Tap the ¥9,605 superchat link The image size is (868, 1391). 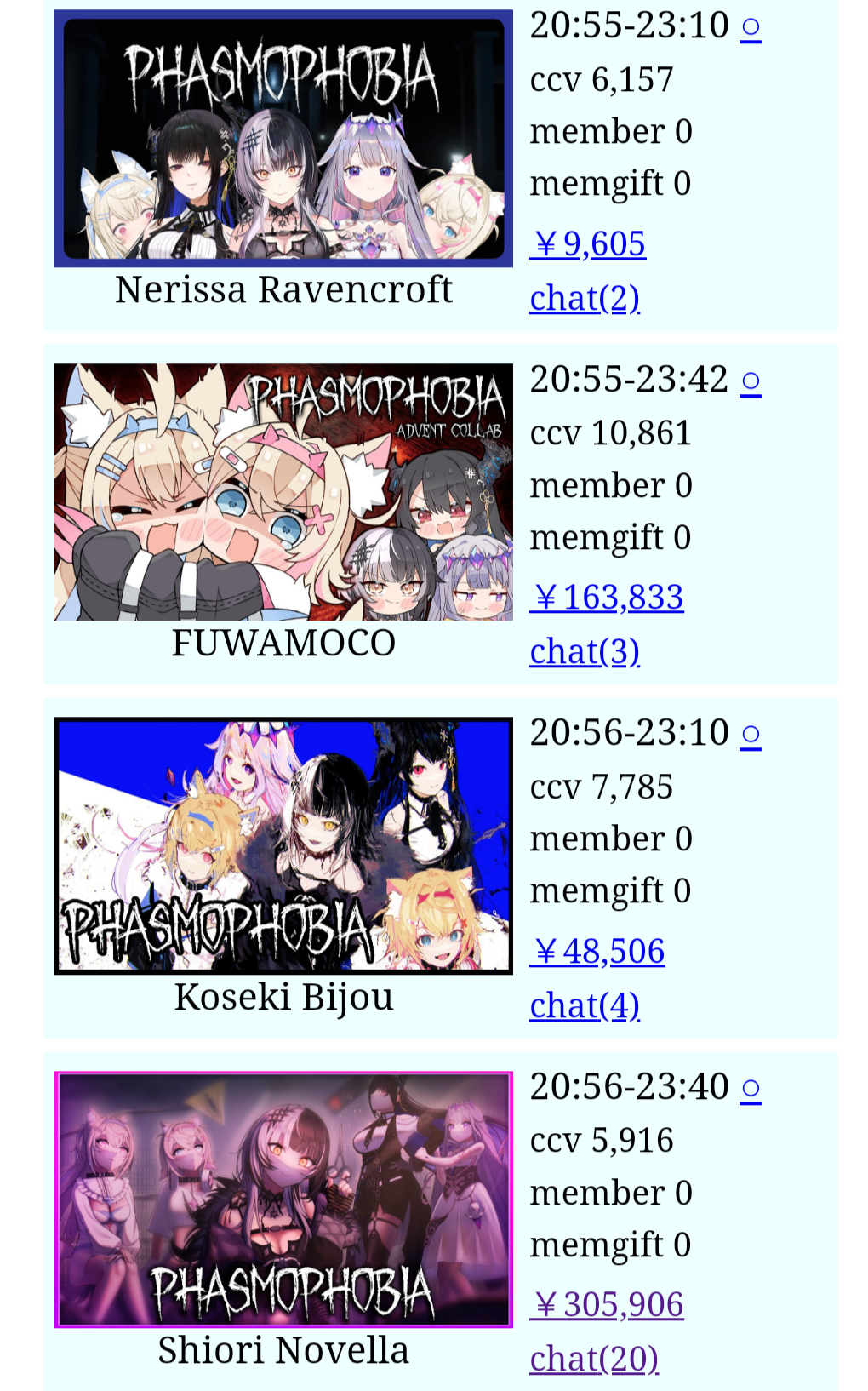click(588, 245)
